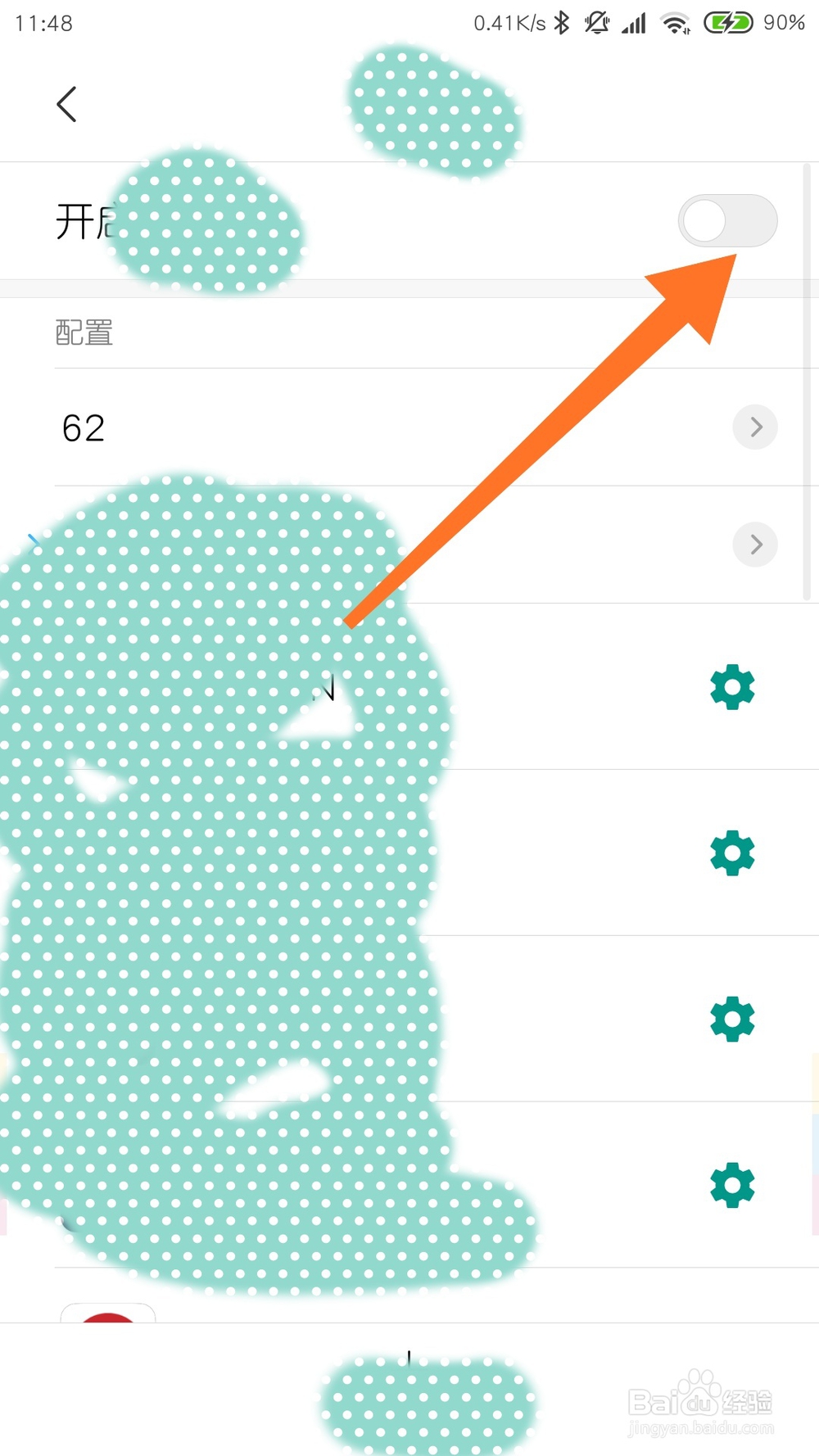The height and width of the screenshot is (1456, 819).
Task: Open the row labeled 62
Action: click(x=409, y=427)
